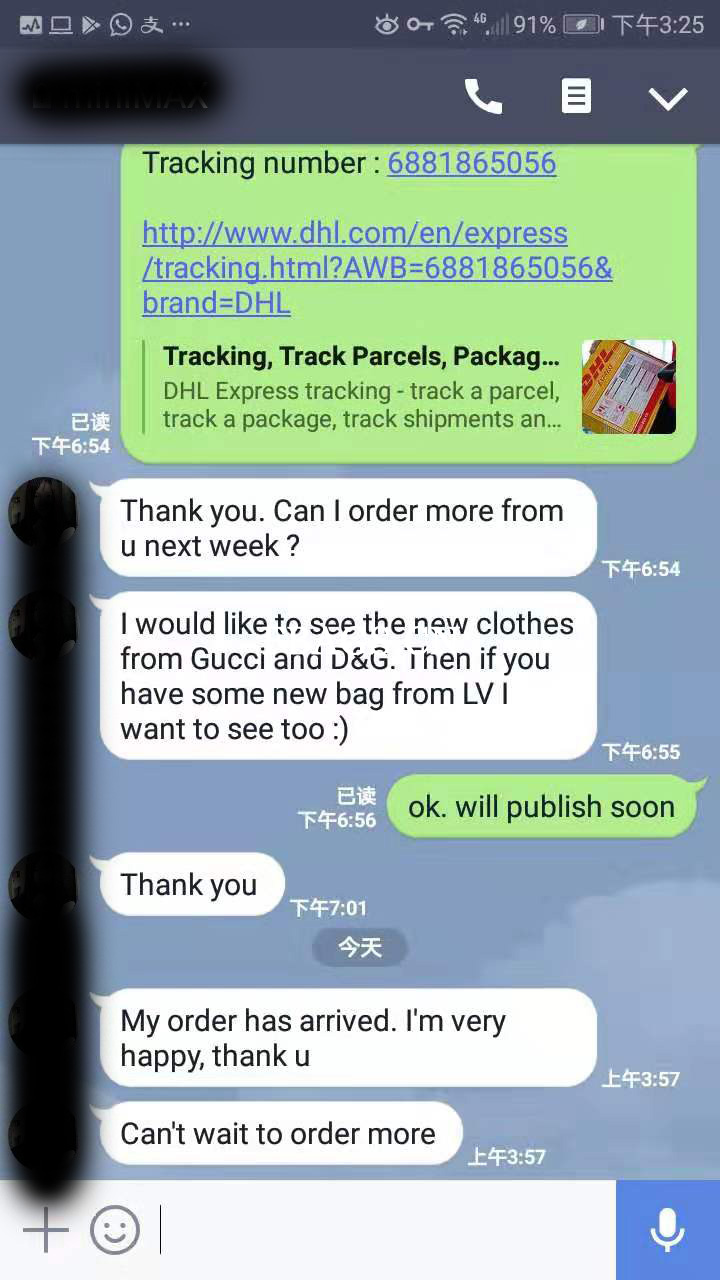The image size is (720, 1280).
Task: Open tracking number 6881865056 link
Action: pyautogui.click(x=471, y=163)
